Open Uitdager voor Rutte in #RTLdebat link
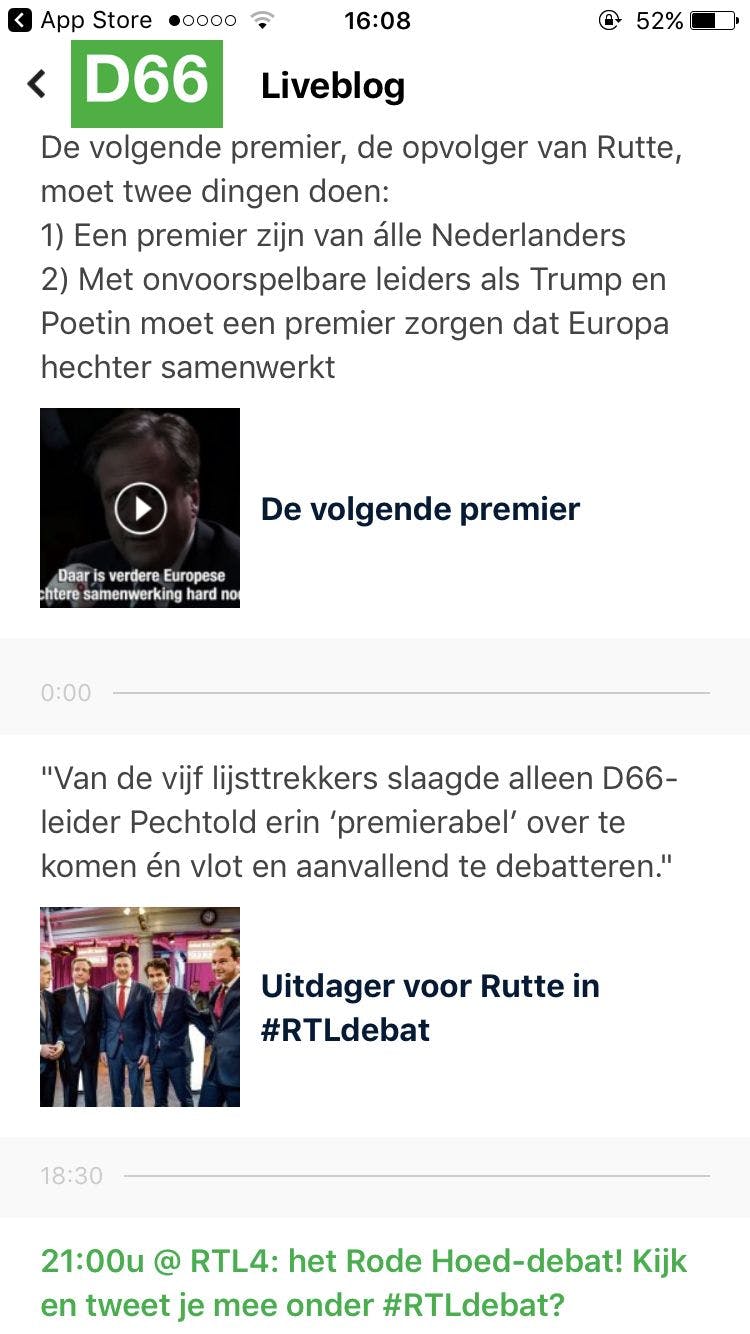This screenshot has height=1334, width=750. point(430,1007)
